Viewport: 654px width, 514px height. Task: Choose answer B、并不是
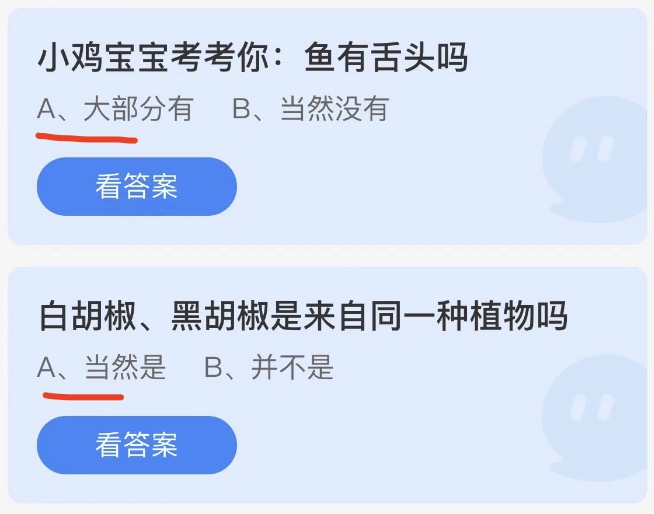pos(268,368)
